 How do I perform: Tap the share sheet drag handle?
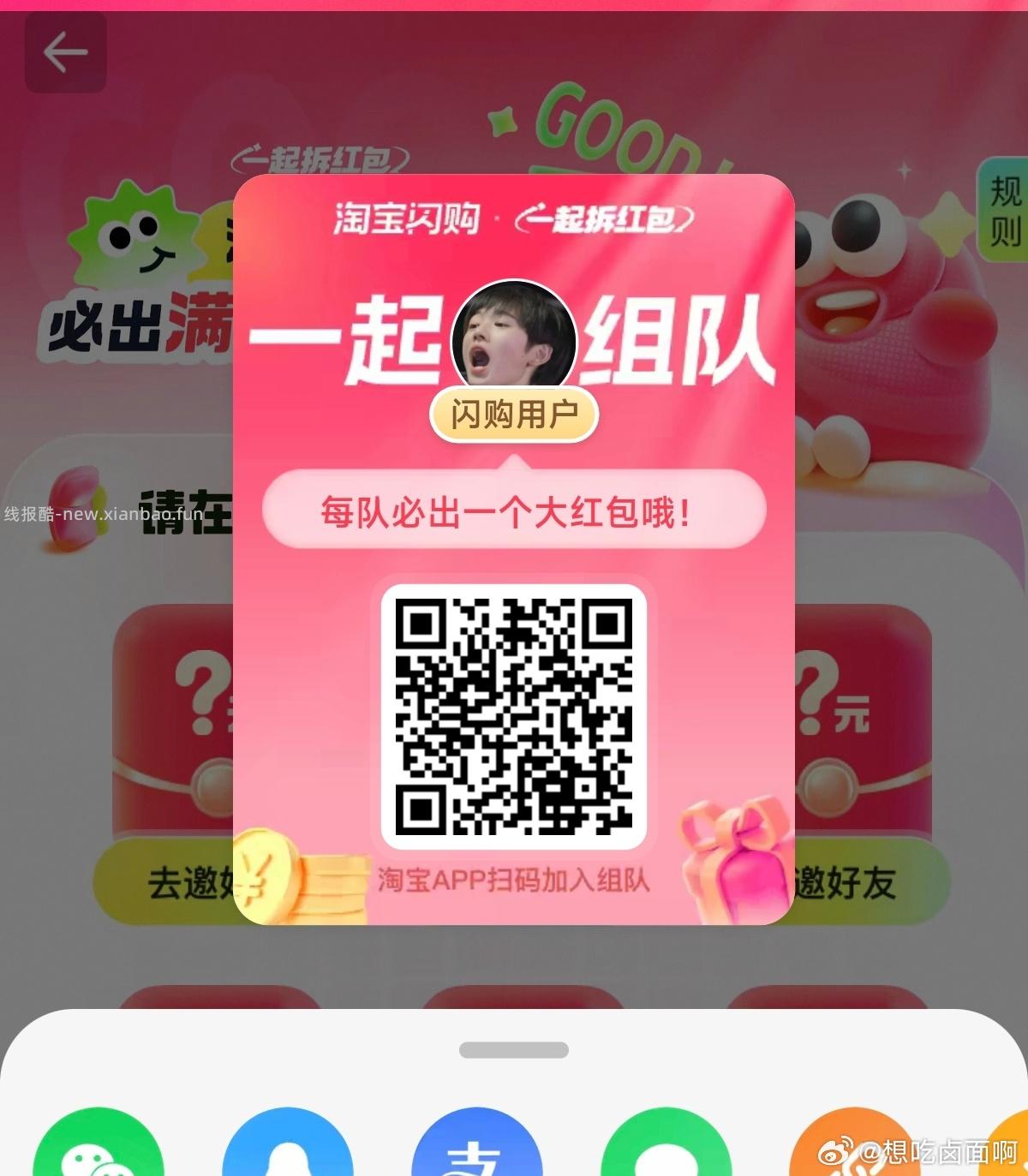[514, 1050]
